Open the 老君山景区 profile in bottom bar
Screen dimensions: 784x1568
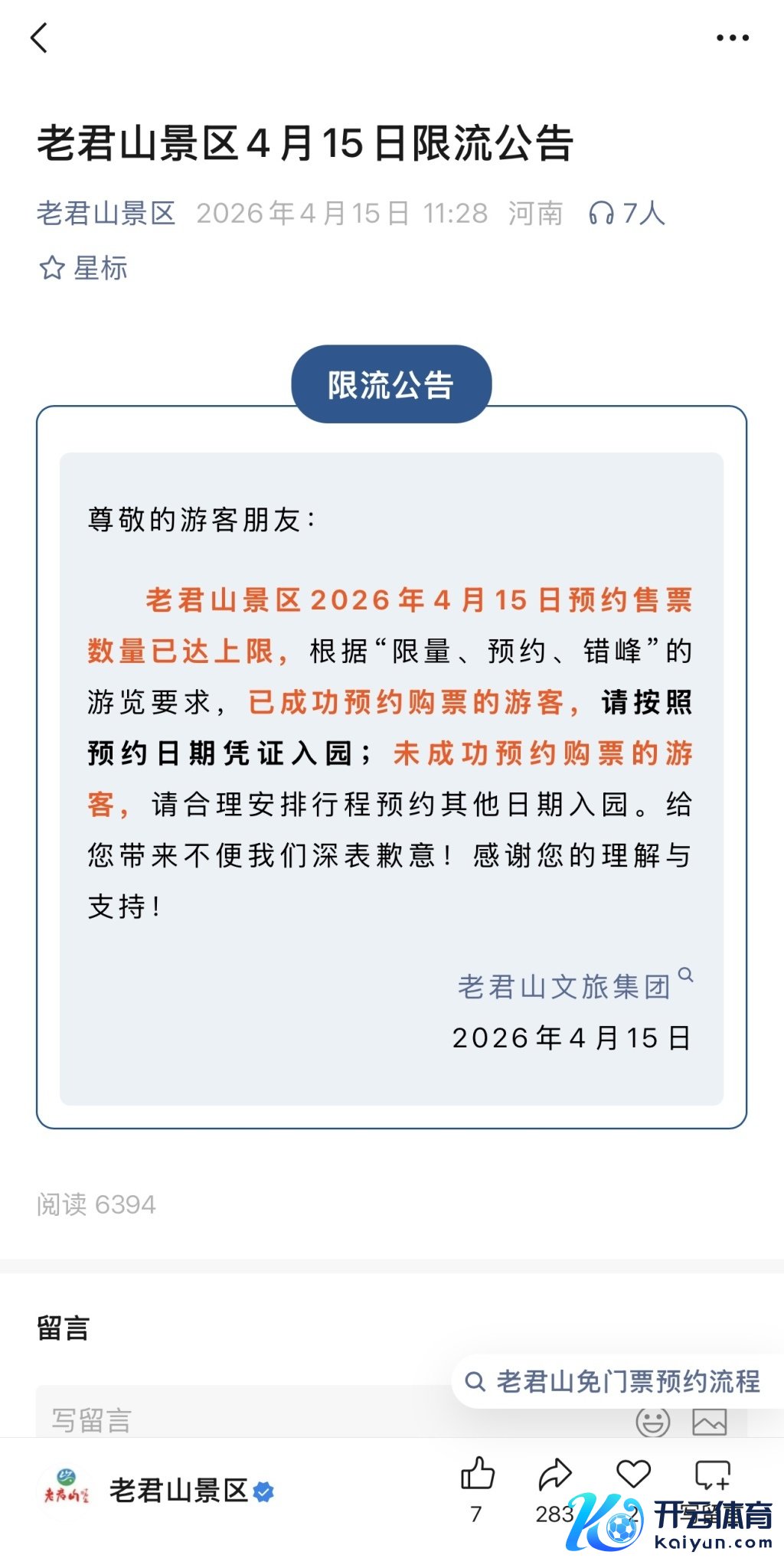(x=178, y=1491)
